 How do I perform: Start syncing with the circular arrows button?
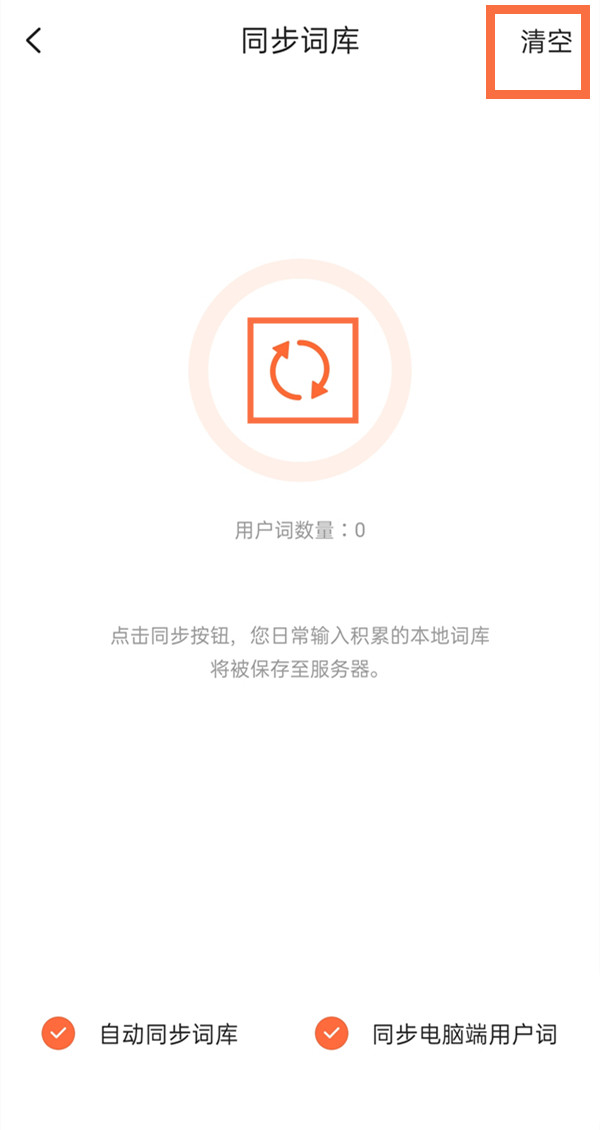click(300, 369)
